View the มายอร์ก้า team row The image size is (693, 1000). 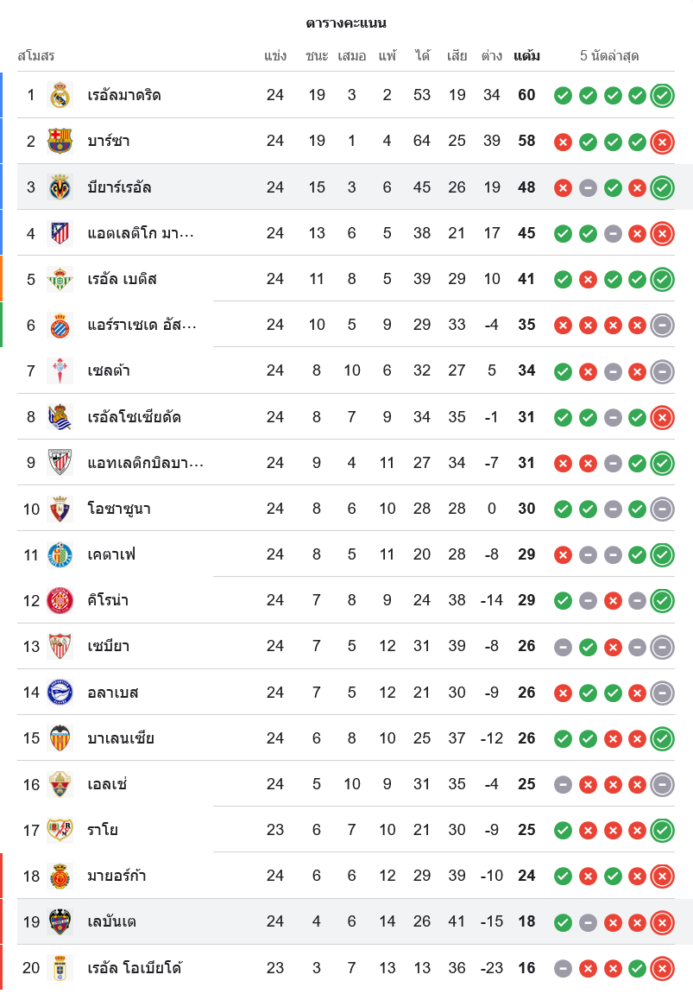[117, 876]
